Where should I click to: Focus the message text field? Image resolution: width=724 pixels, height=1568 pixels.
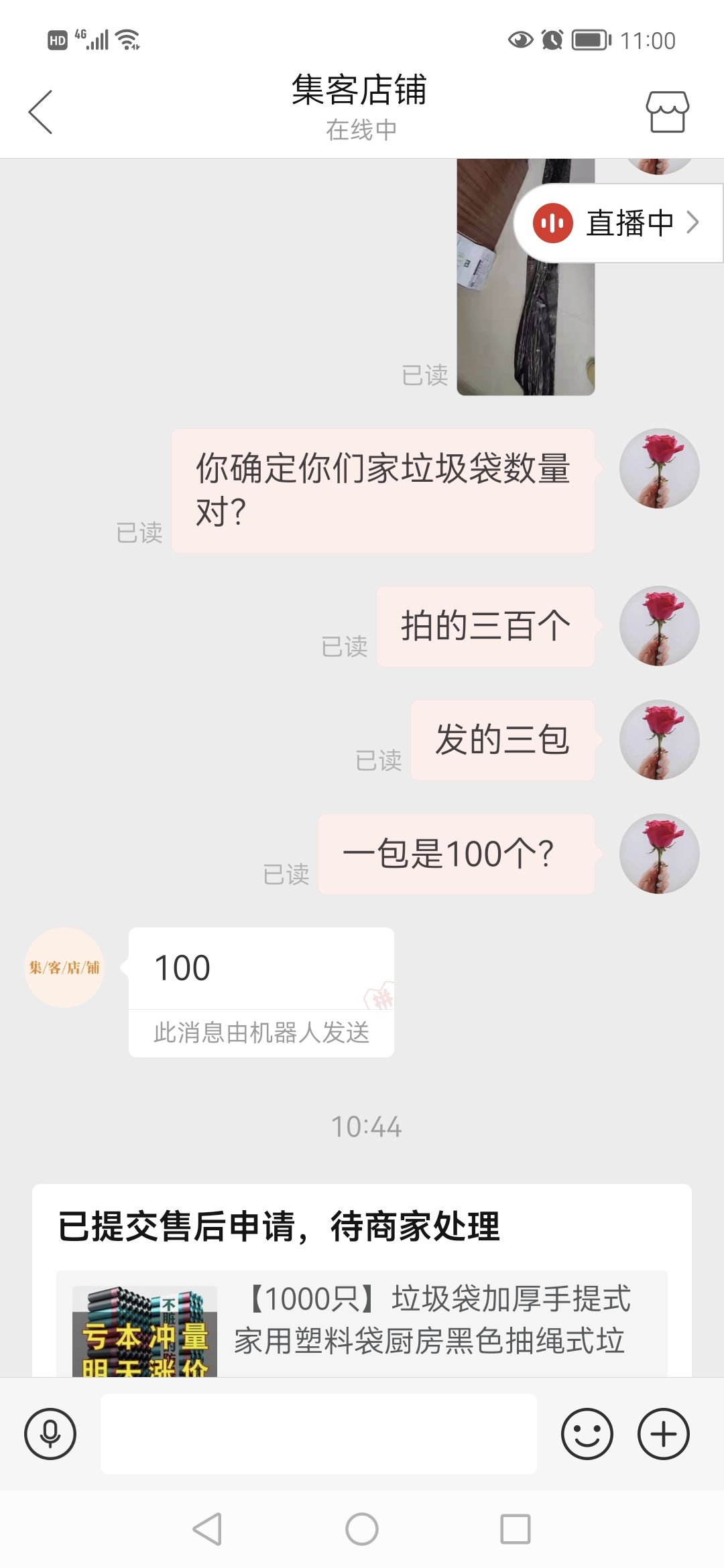318,1434
